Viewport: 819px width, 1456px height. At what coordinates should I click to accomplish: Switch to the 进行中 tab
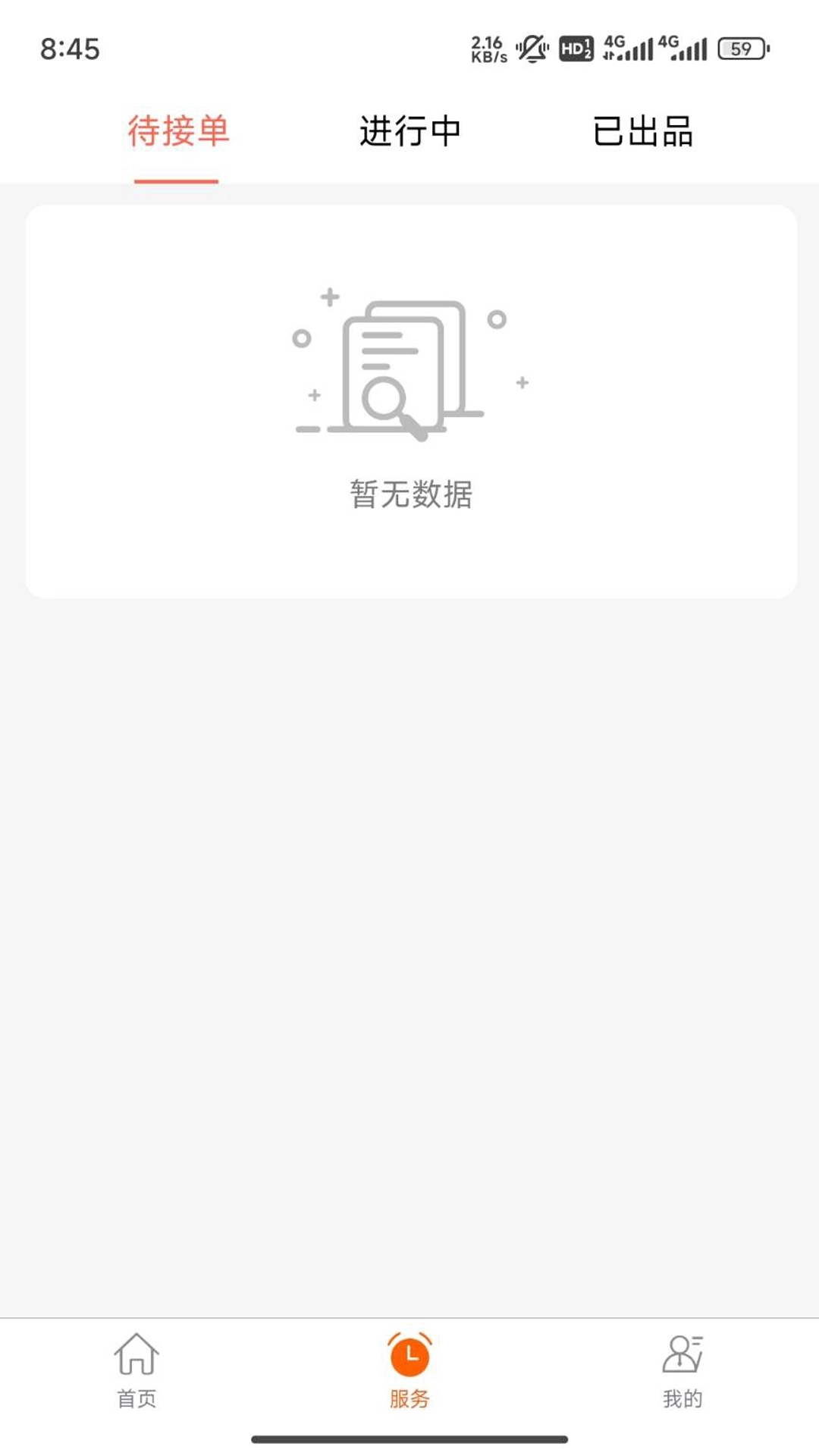(409, 131)
